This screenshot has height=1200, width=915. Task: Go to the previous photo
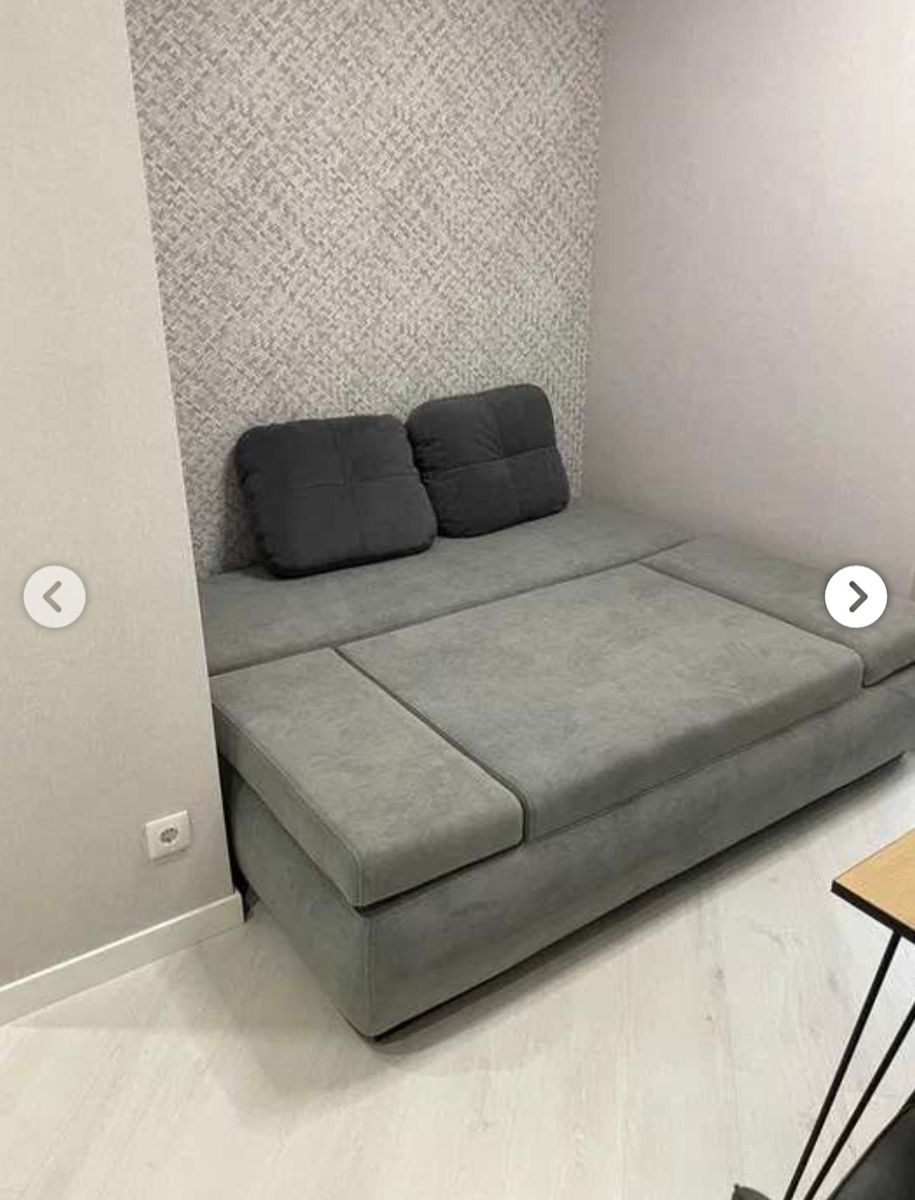tap(54, 597)
